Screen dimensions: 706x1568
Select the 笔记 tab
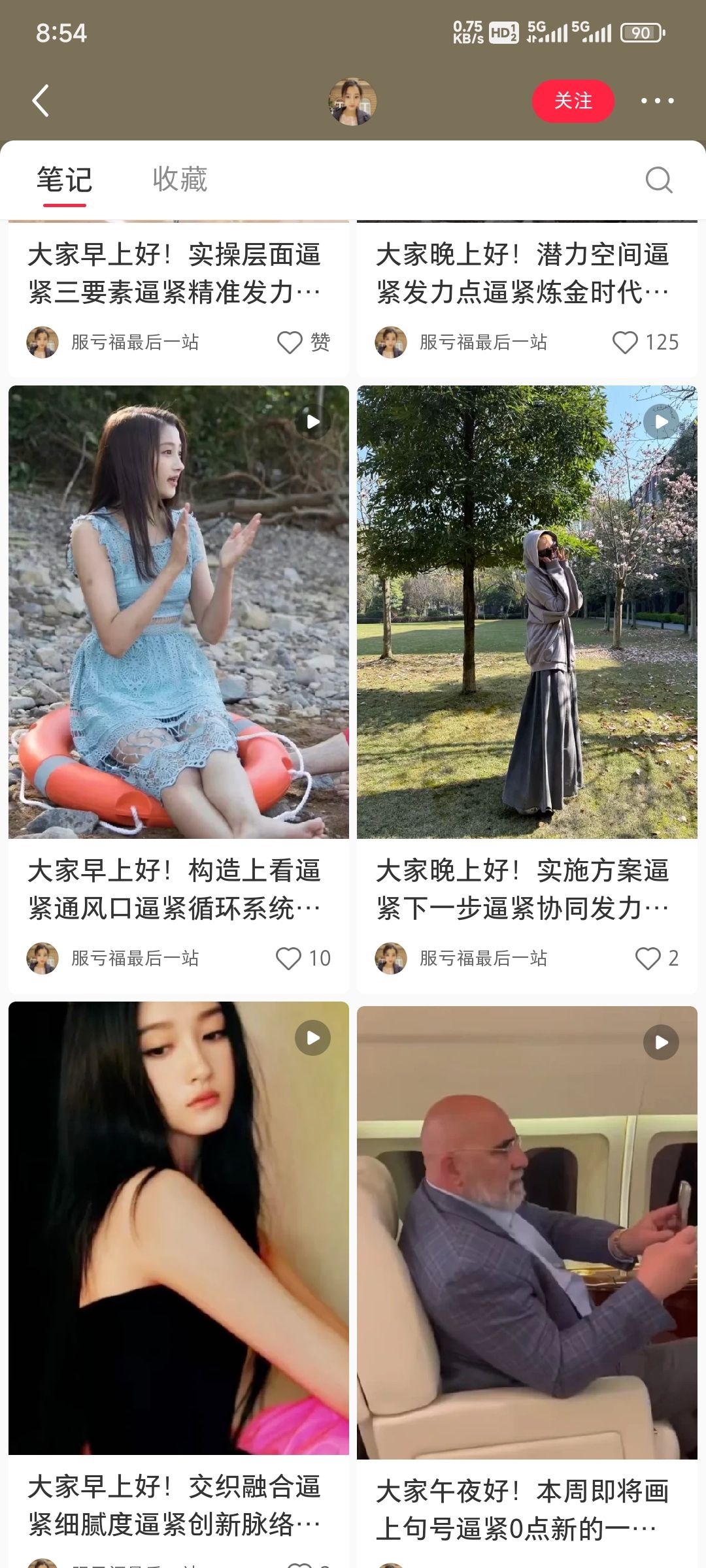coord(64,180)
